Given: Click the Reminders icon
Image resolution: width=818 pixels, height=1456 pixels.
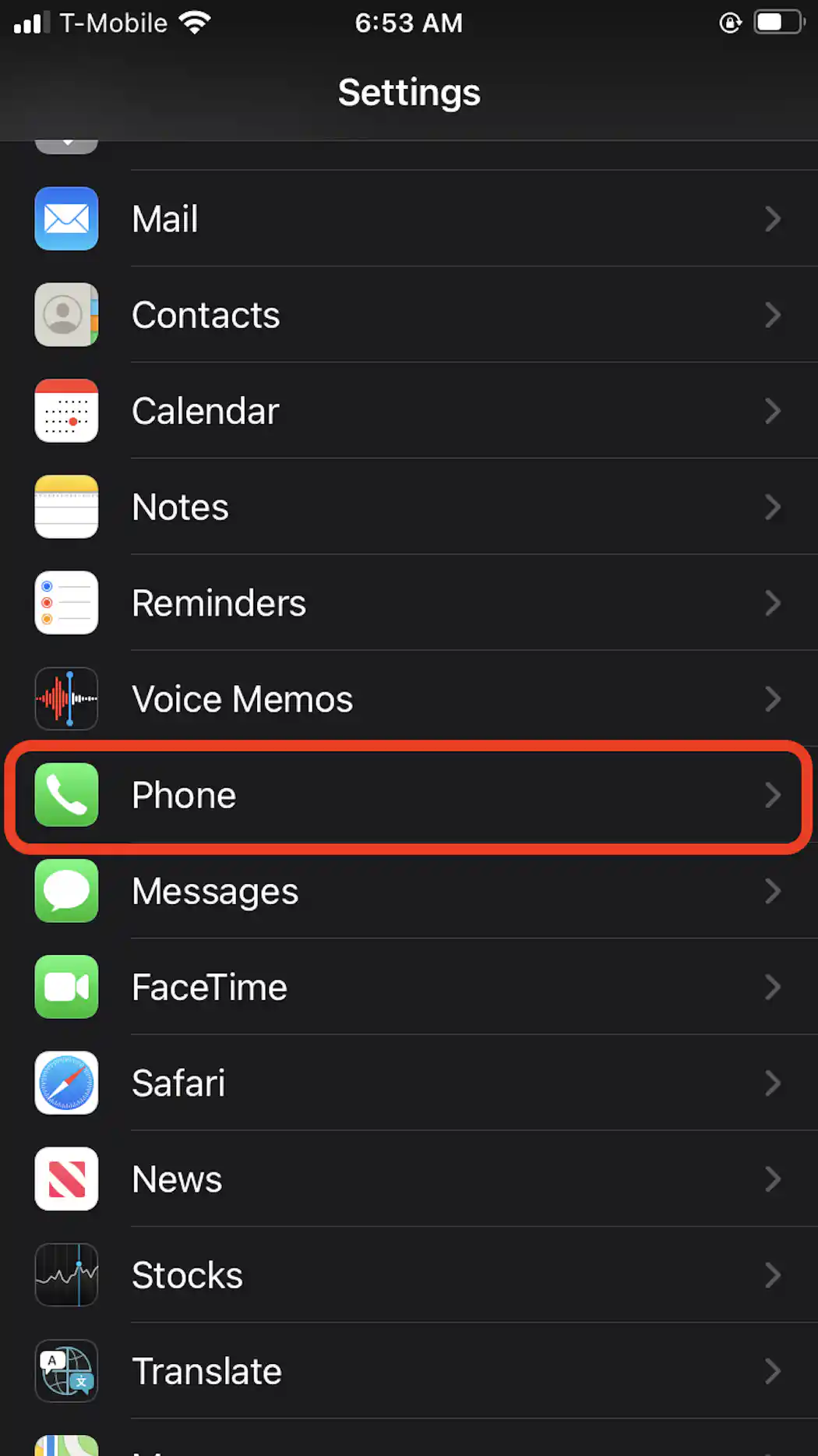Looking at the screenshot, I should [66, 603].
